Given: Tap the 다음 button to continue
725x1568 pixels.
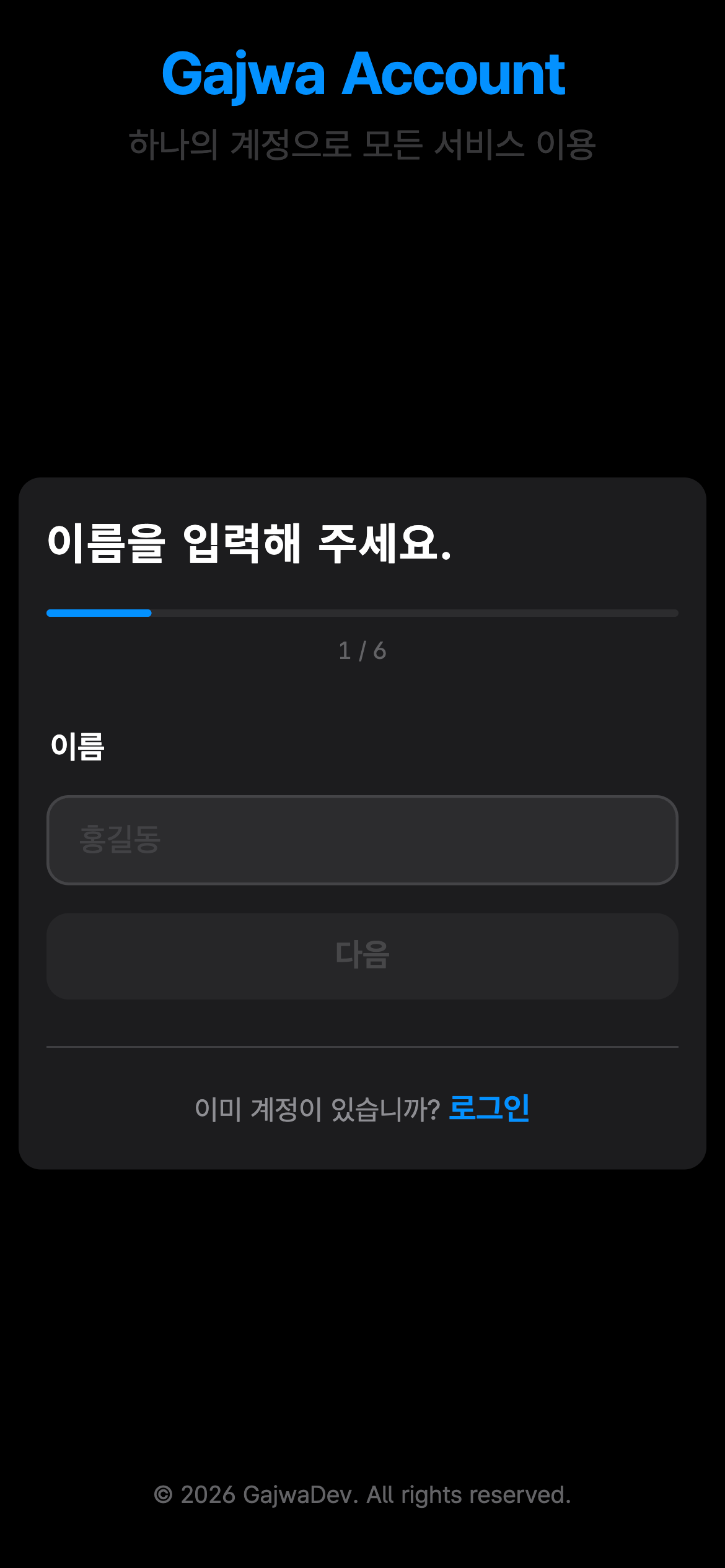Looking at the screenshot, I should (362, 956).
